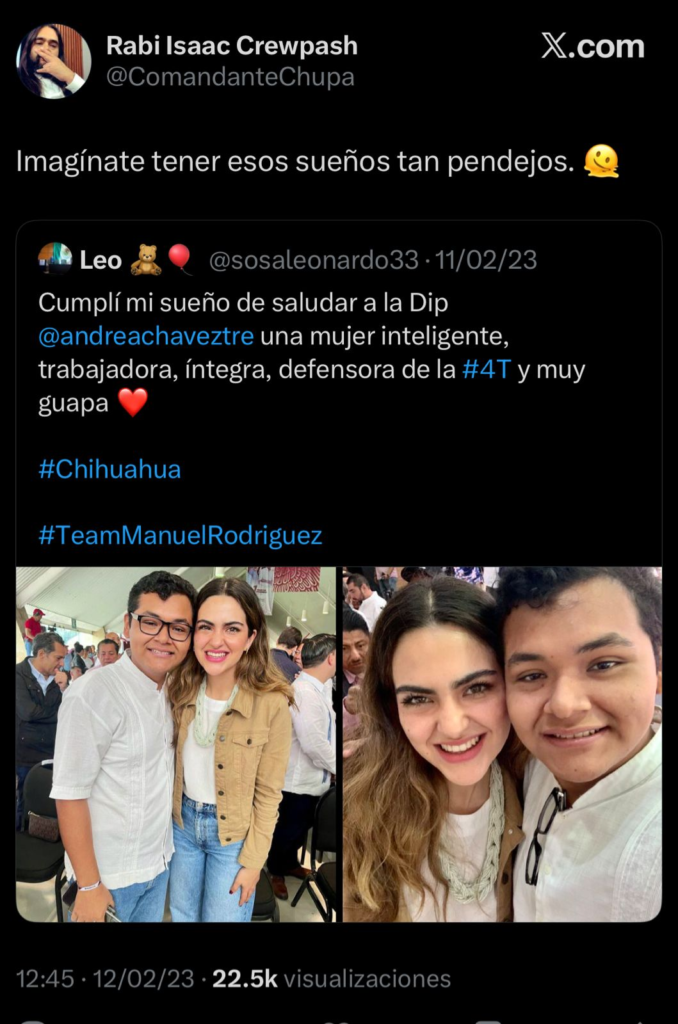Open the #Chihuahua hashtag

tap(110, 469)
